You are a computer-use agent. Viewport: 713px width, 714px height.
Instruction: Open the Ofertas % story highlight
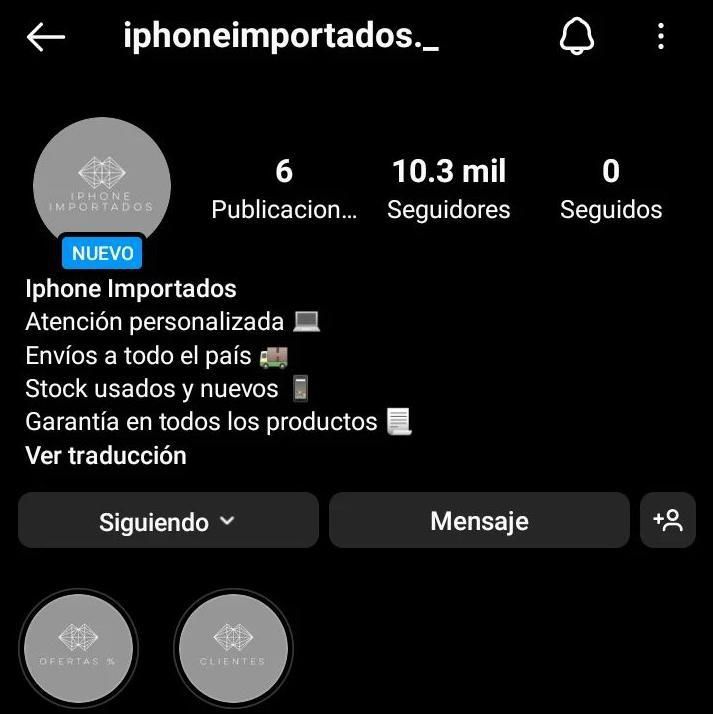click(x=78, y=648)
